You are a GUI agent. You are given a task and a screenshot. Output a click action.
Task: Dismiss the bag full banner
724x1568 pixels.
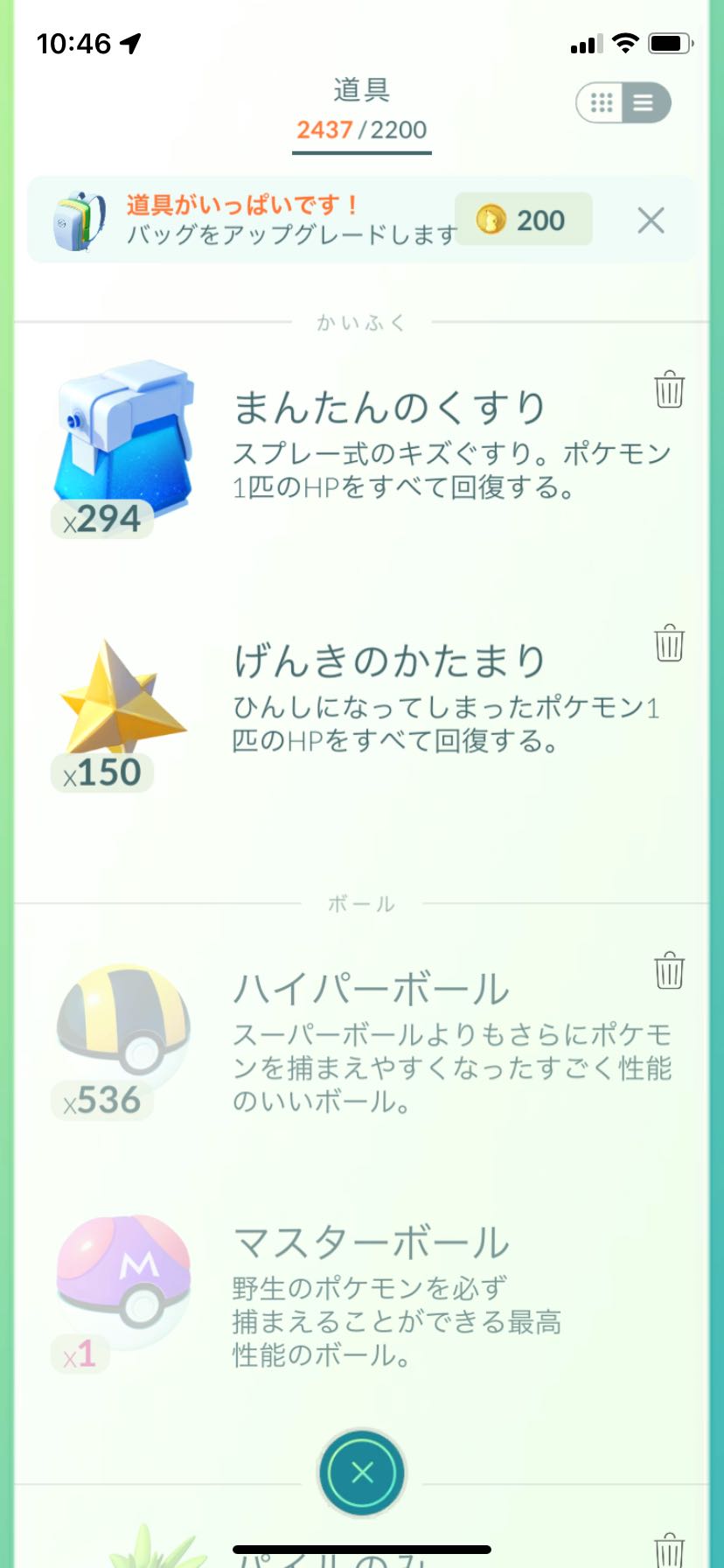pyautogui.click(x=651, y=220)
